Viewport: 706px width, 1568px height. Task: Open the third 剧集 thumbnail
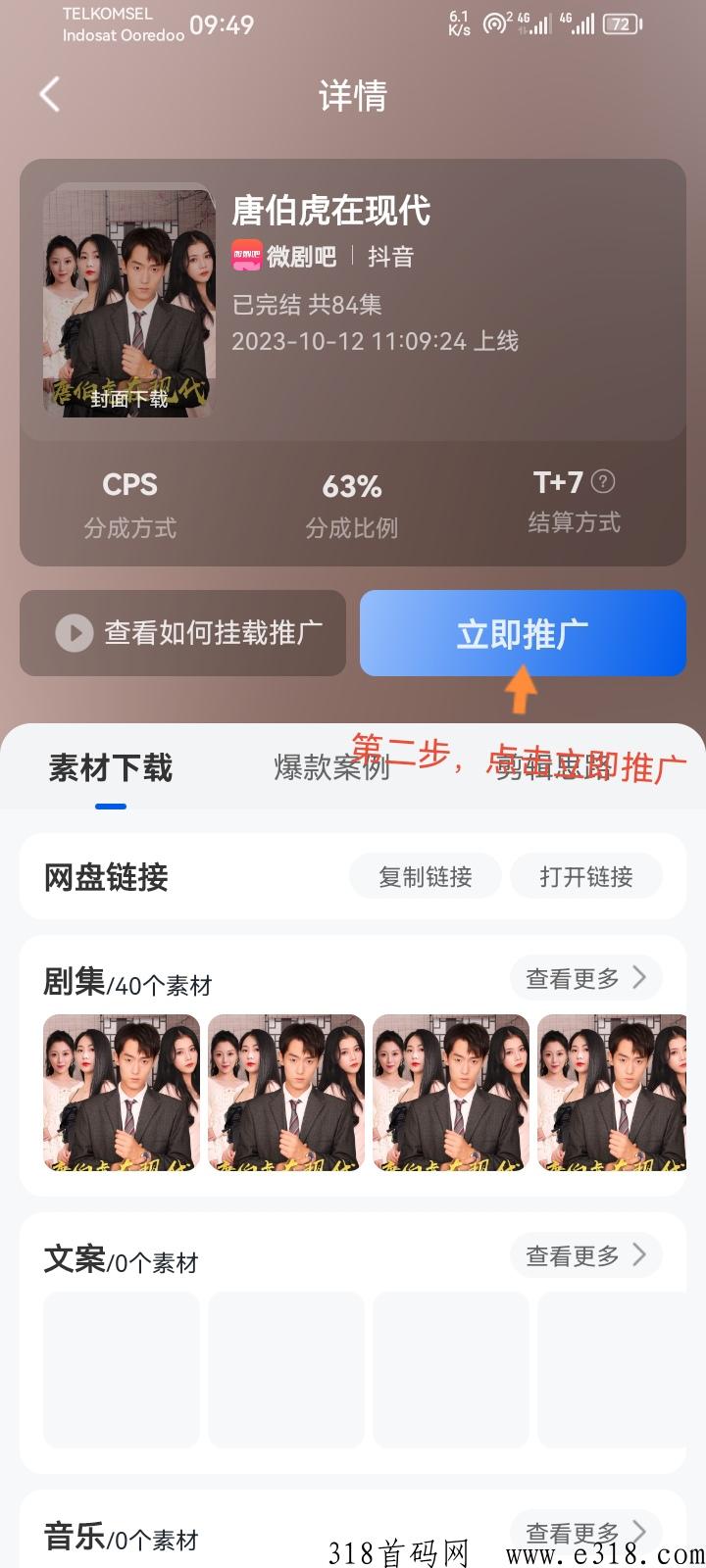pos(451,1093)
